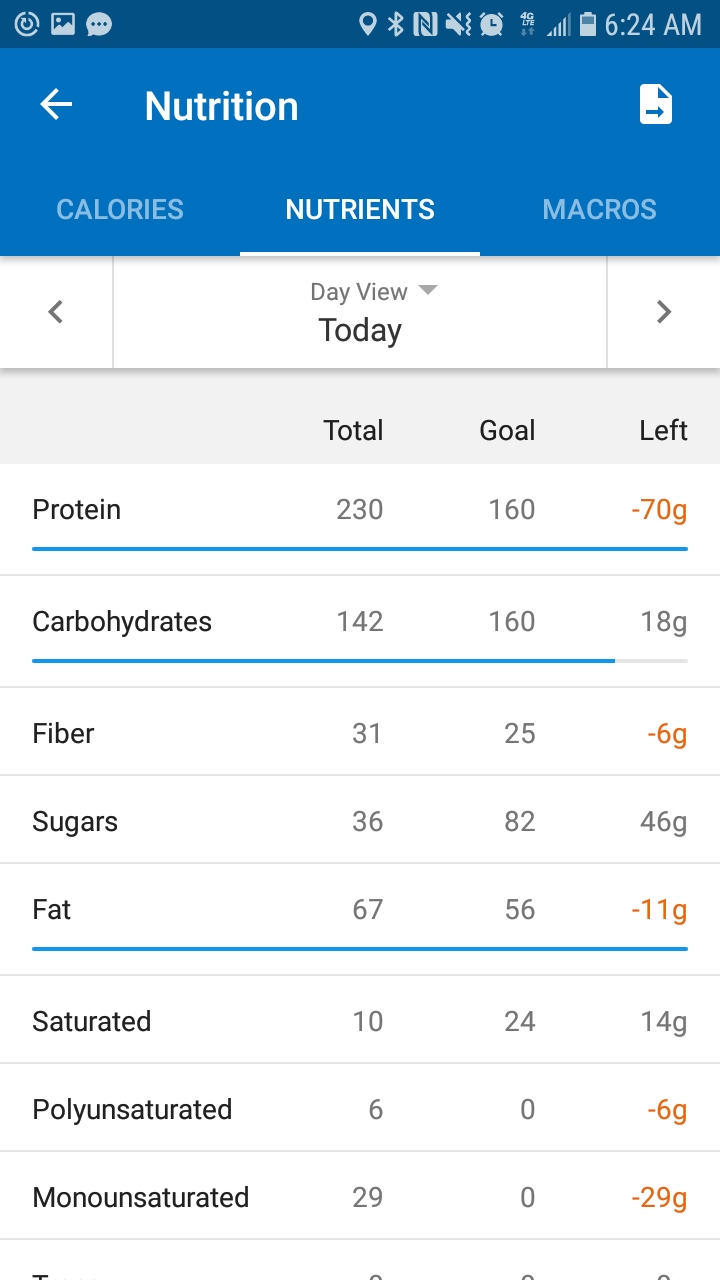Export the nutrition report

(656, 105)
